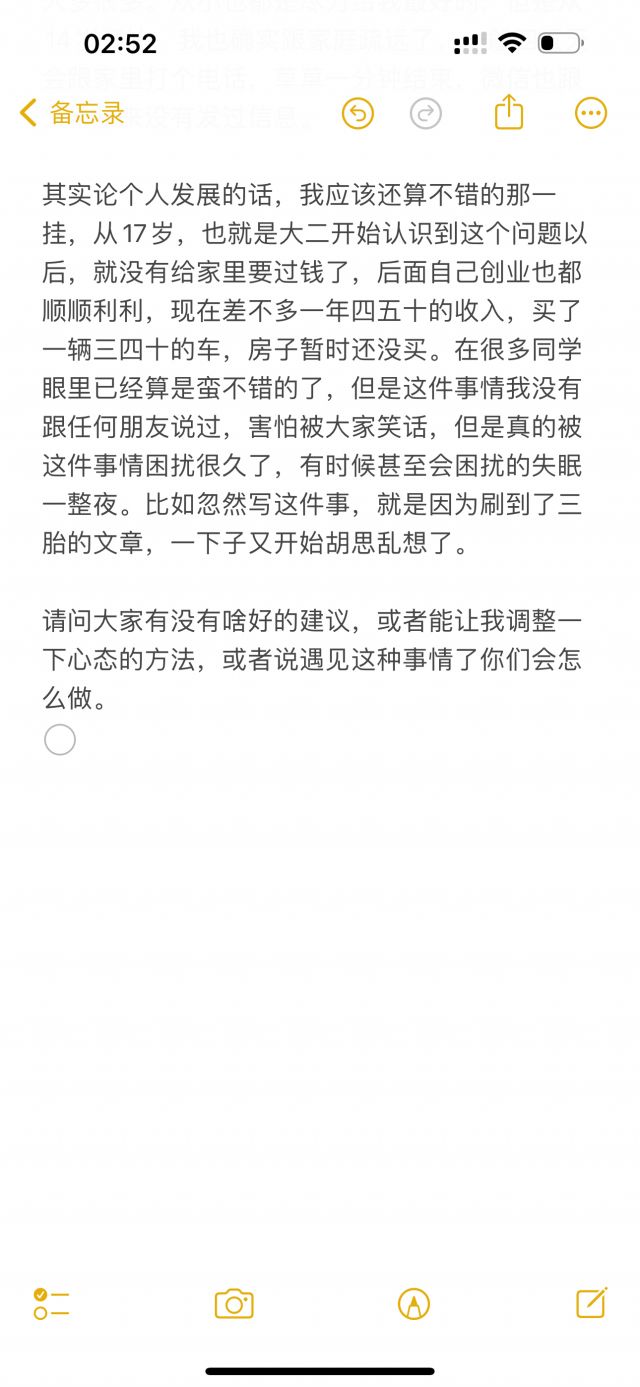Check the empty checklist circle
Screen dimensions: 640x1387
point(60,740)
